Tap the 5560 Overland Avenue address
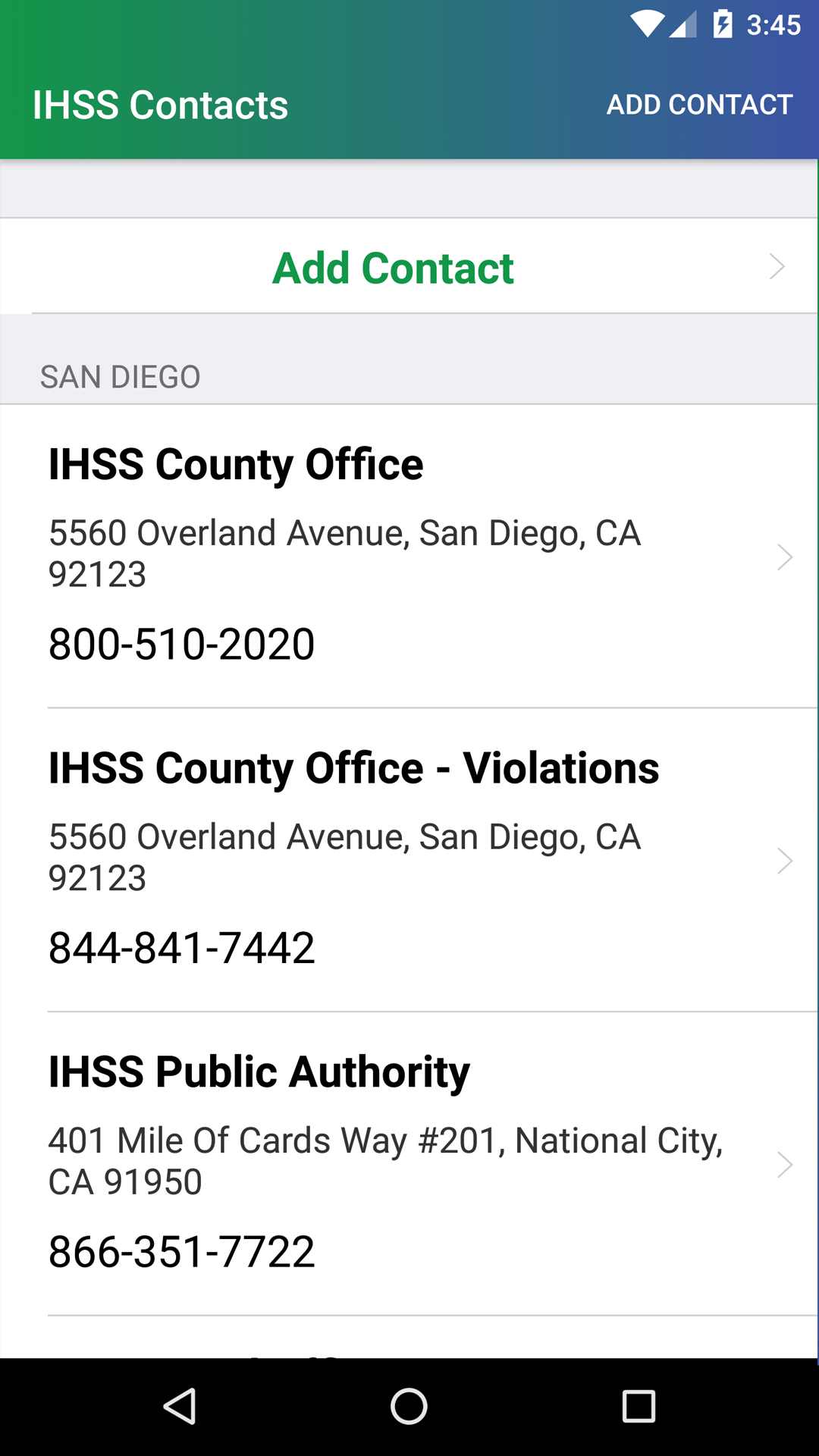 345,554
